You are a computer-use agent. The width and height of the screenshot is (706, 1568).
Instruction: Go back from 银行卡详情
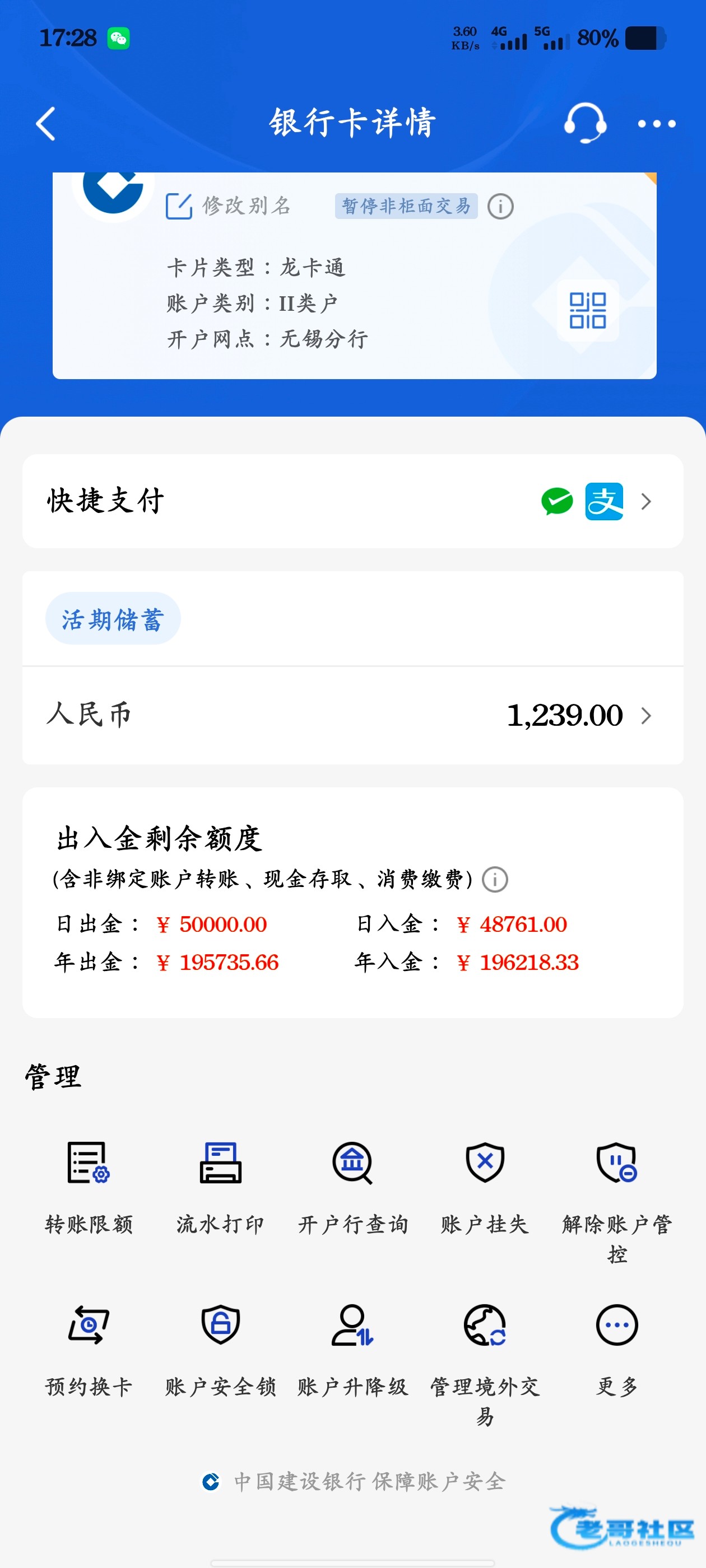click(x=47, y=124)
